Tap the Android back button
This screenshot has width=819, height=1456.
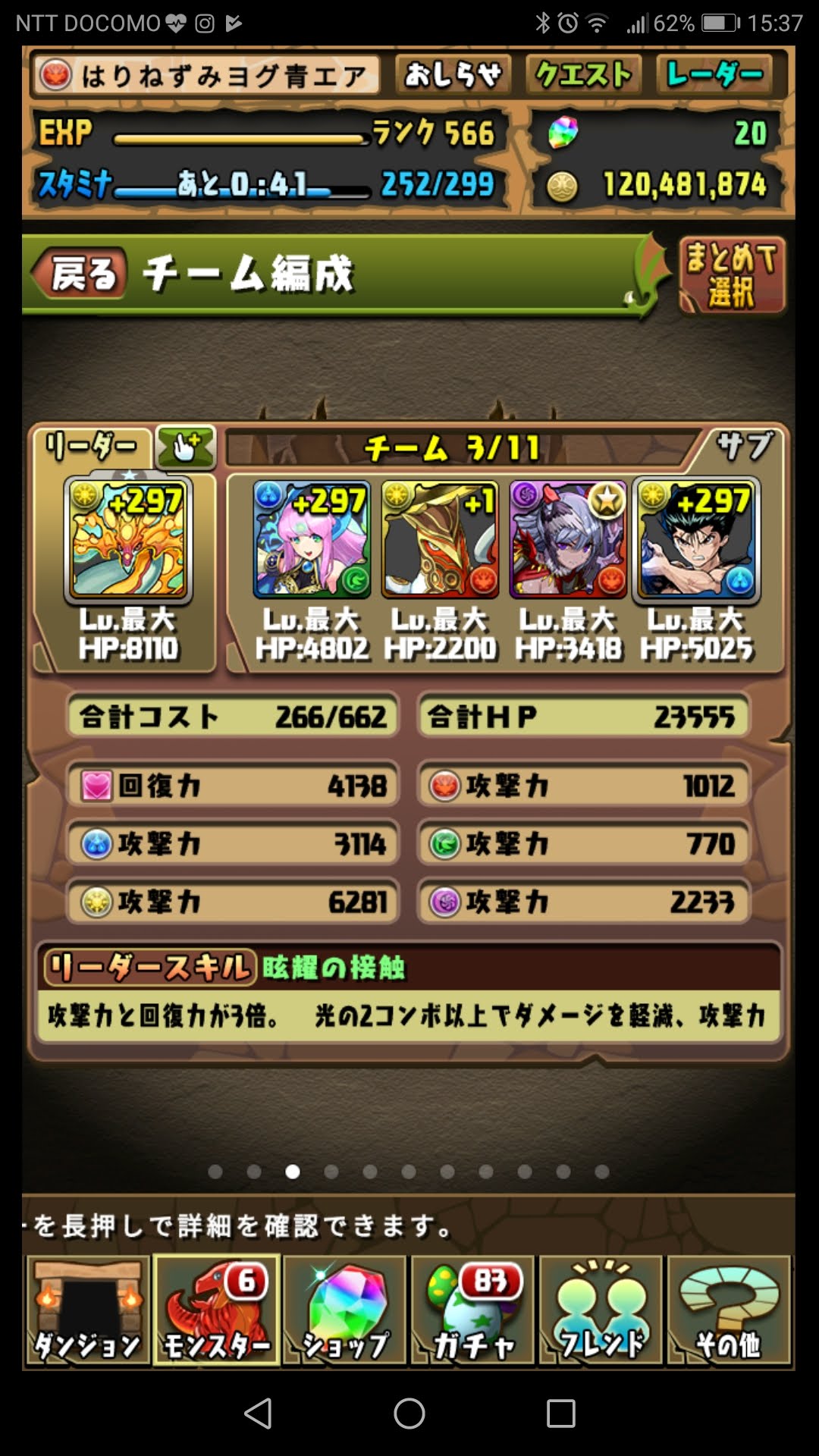[x=258, y=1414]
